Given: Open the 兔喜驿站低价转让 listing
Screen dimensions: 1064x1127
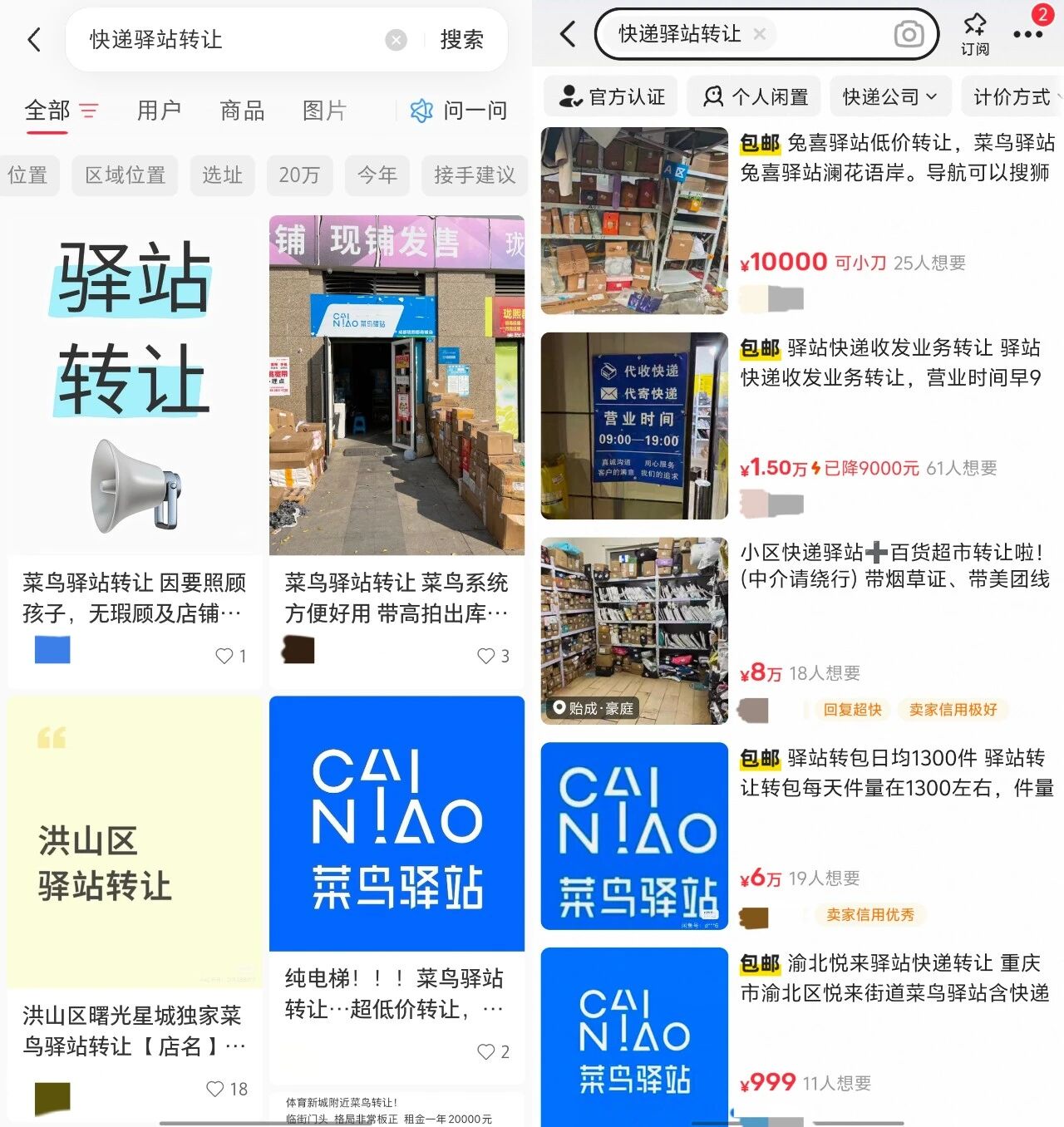Looking at the screenshot, I should (897, 158).
